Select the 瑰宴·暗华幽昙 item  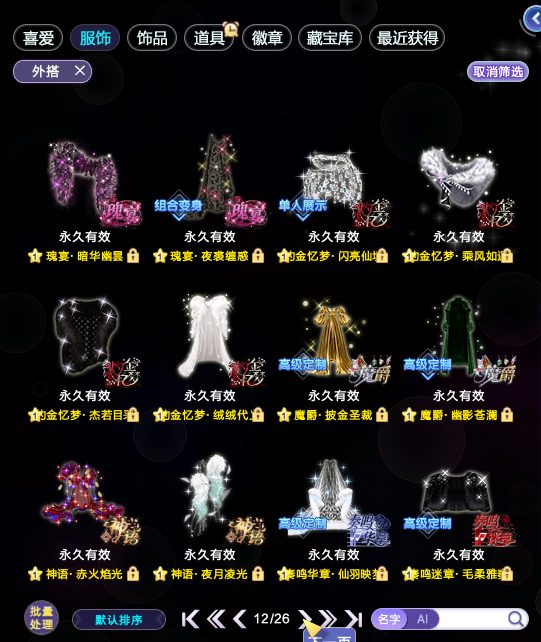coord(85,199)
